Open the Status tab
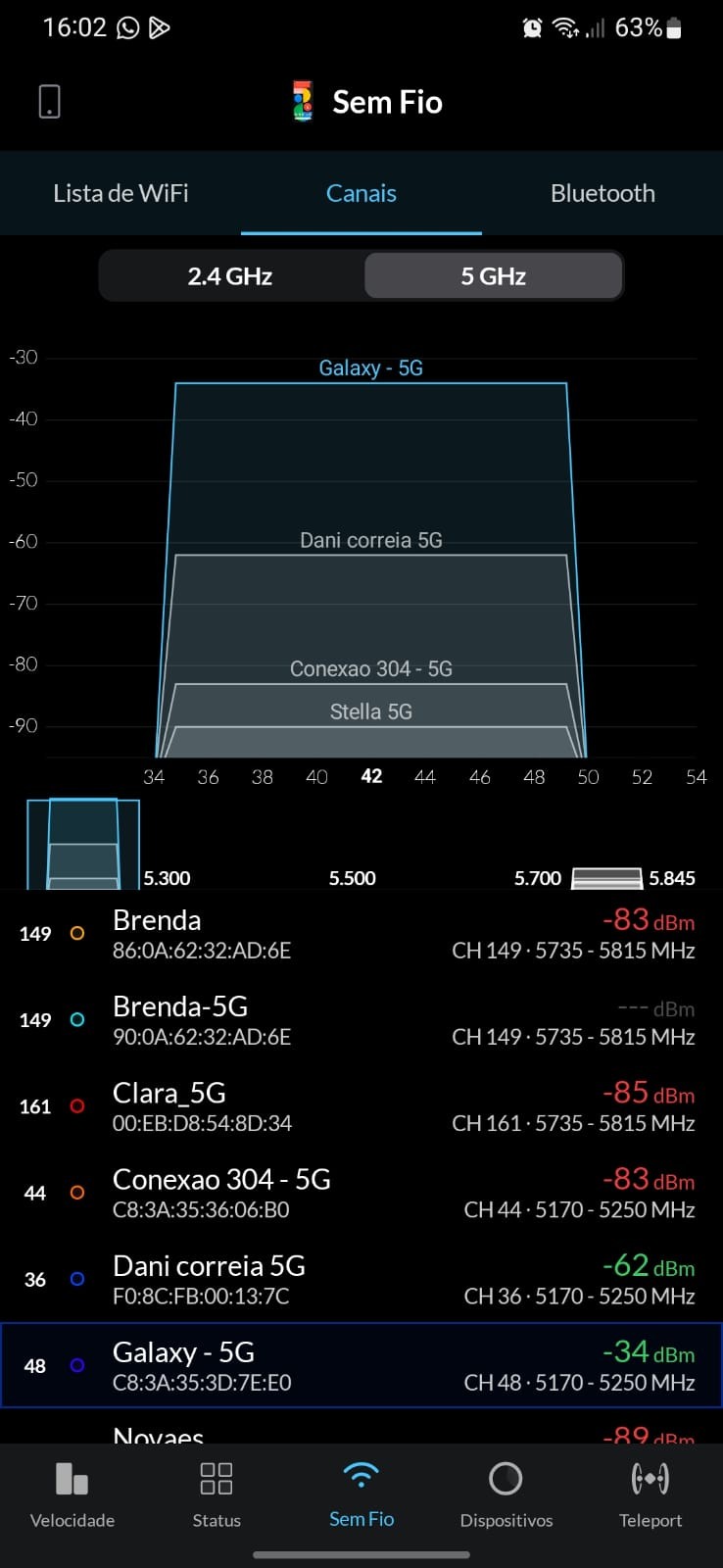The height and width of the screenshot is (1568, 723). [x=217, y=1494]
